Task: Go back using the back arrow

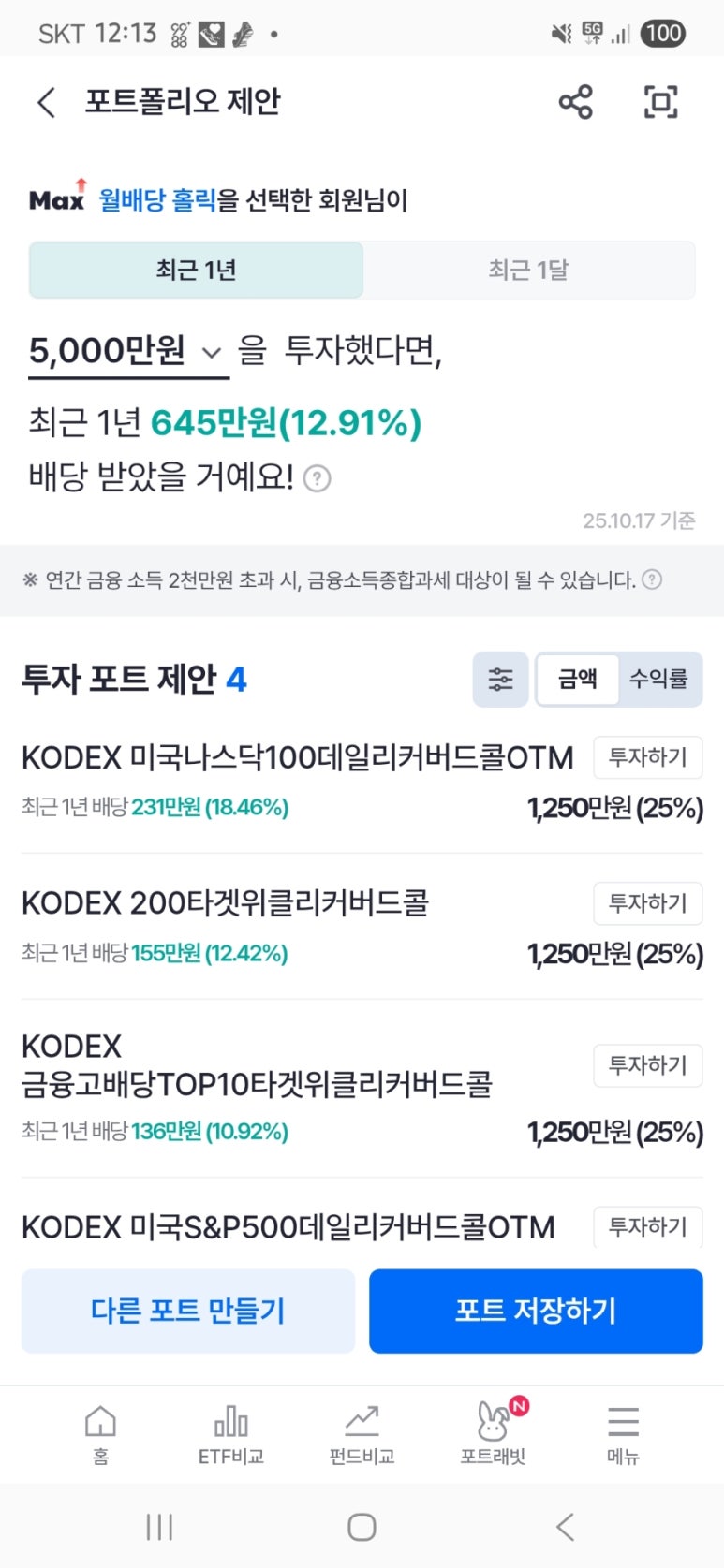Action: point(46,102)
